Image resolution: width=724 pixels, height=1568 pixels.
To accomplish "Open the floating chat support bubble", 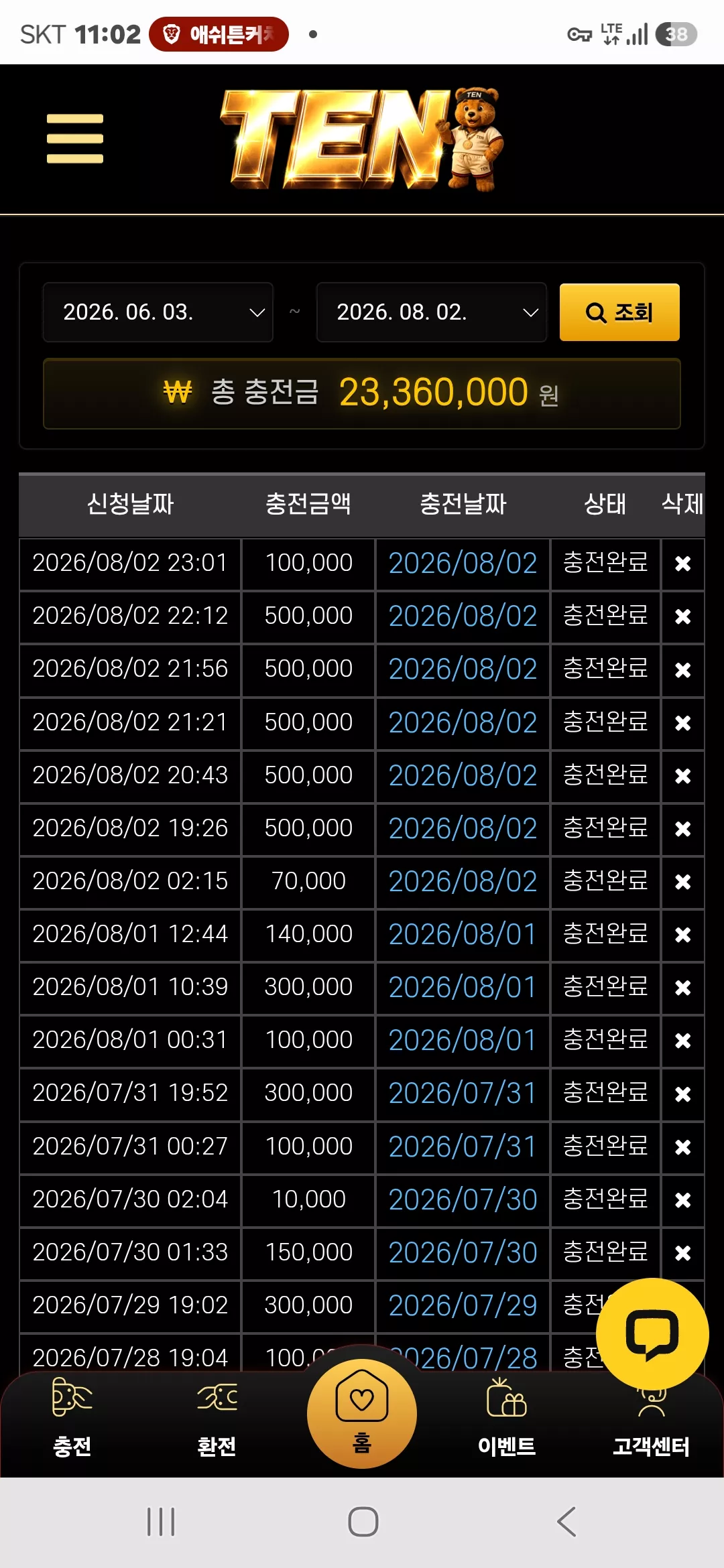I will tap(652, 1334).
